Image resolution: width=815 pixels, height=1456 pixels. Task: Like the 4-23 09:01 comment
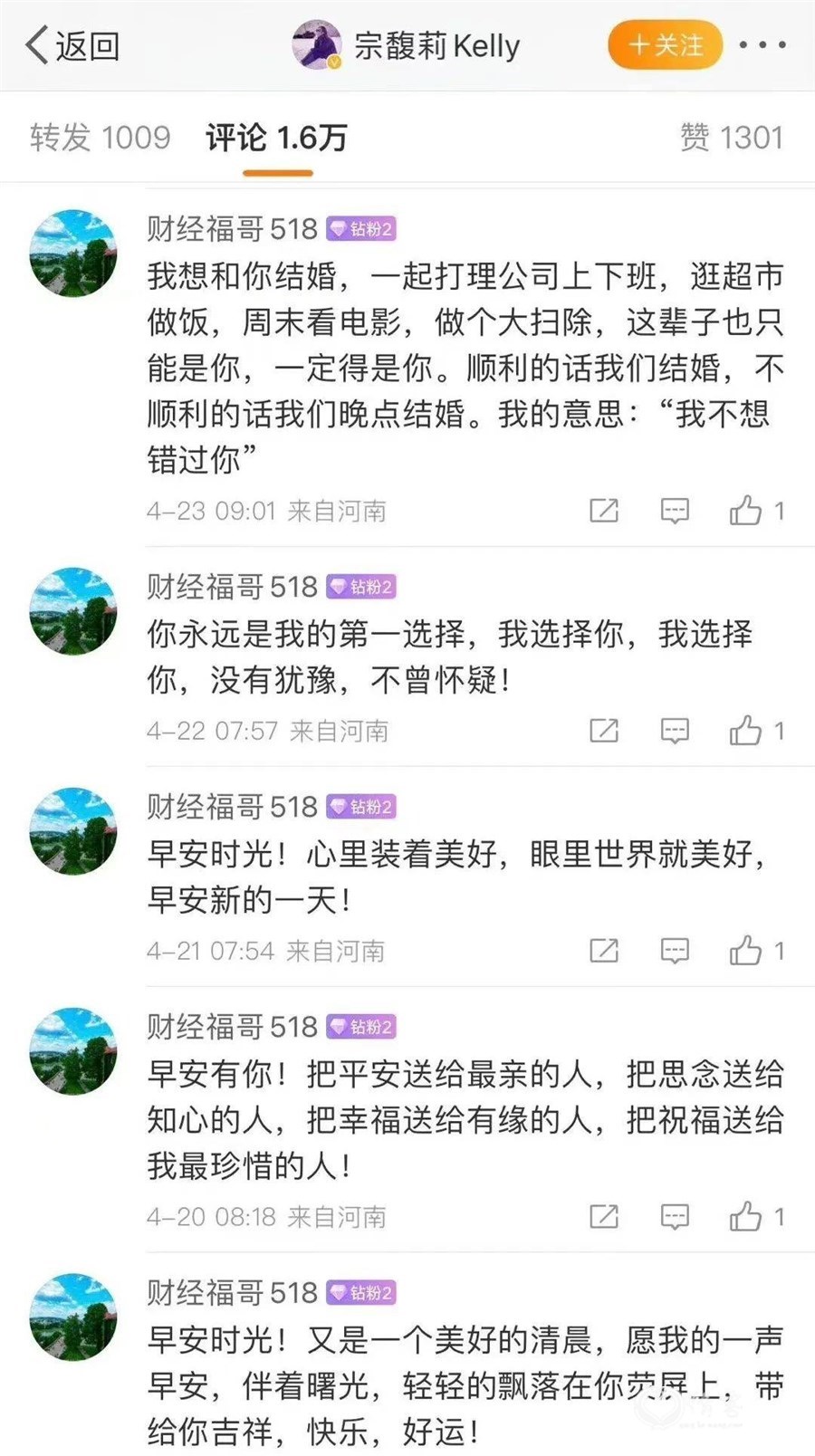pyautogui.click(x=746, y=511)
